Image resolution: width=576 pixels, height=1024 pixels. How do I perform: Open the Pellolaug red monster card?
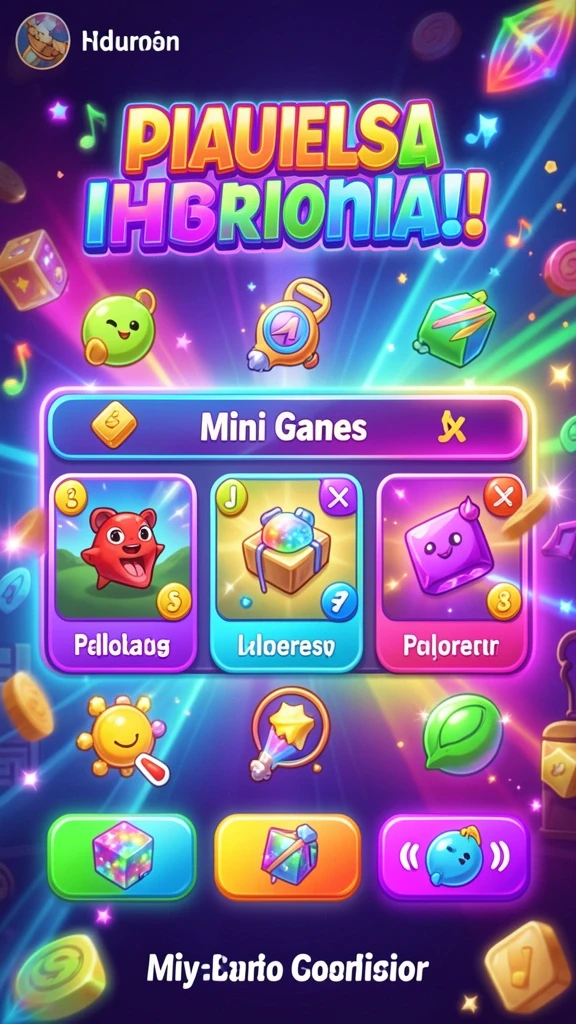click(123, 573)
